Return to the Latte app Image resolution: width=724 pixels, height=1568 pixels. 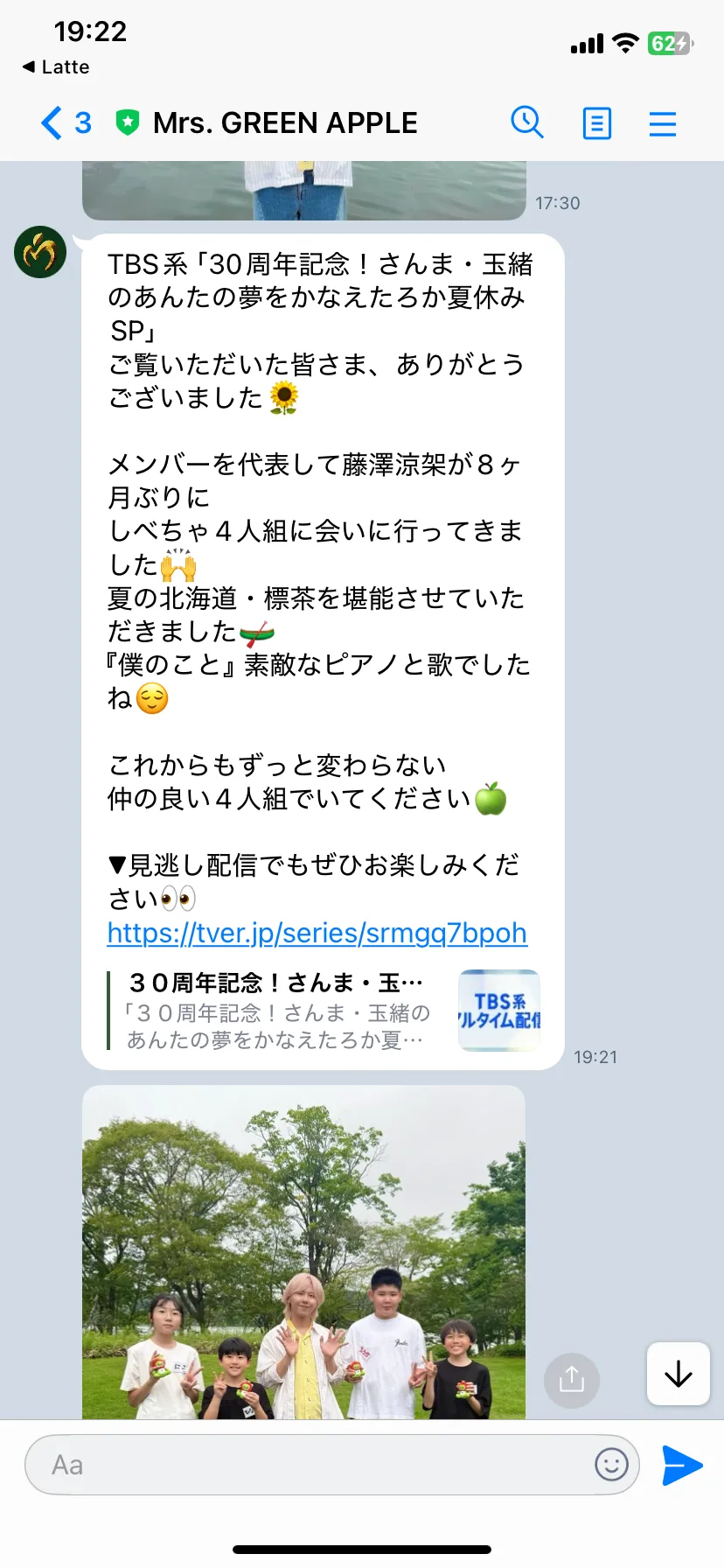coord(56,67)
